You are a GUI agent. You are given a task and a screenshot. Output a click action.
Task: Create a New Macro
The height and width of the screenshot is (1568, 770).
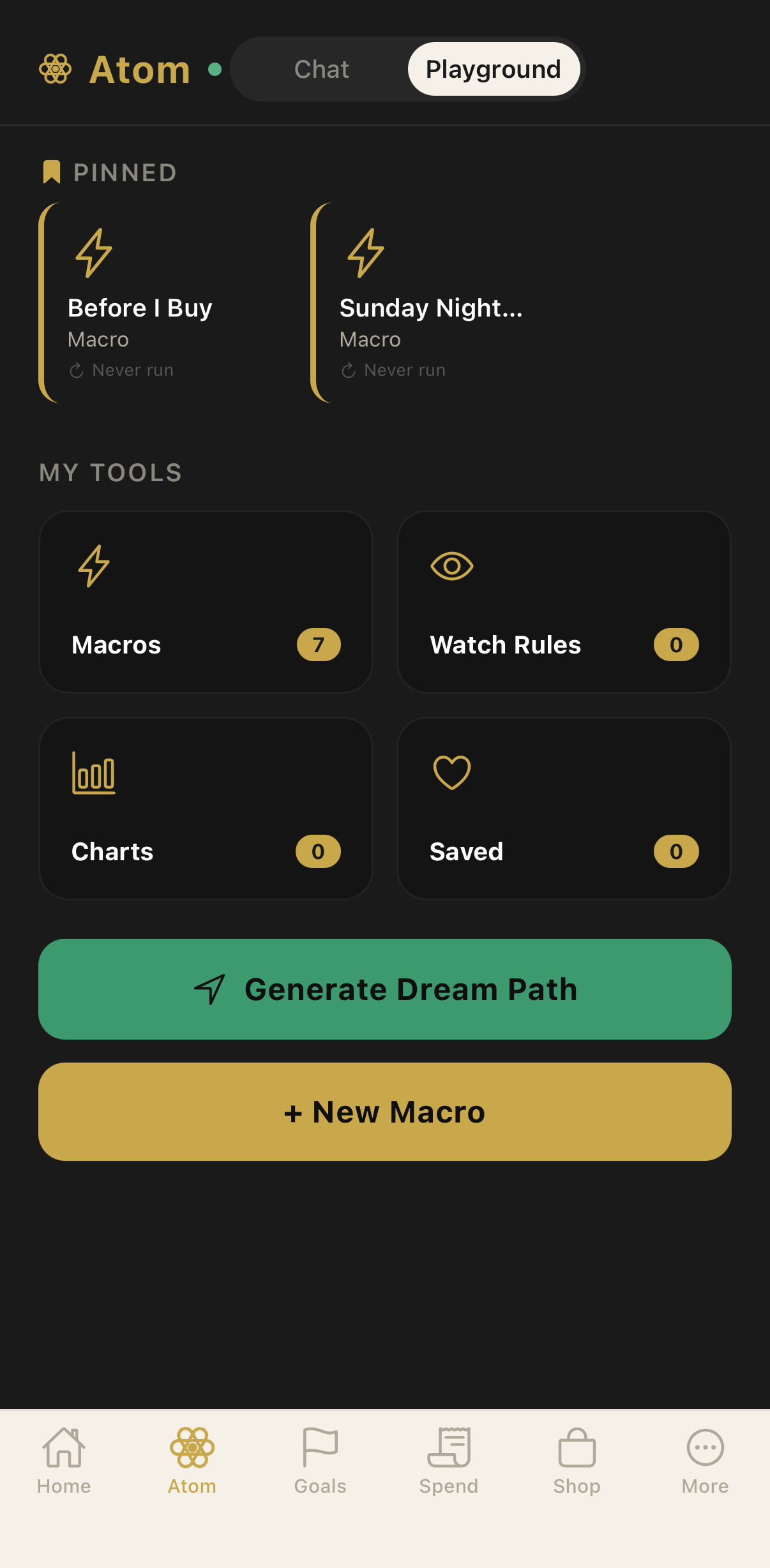click(385, 1112)
